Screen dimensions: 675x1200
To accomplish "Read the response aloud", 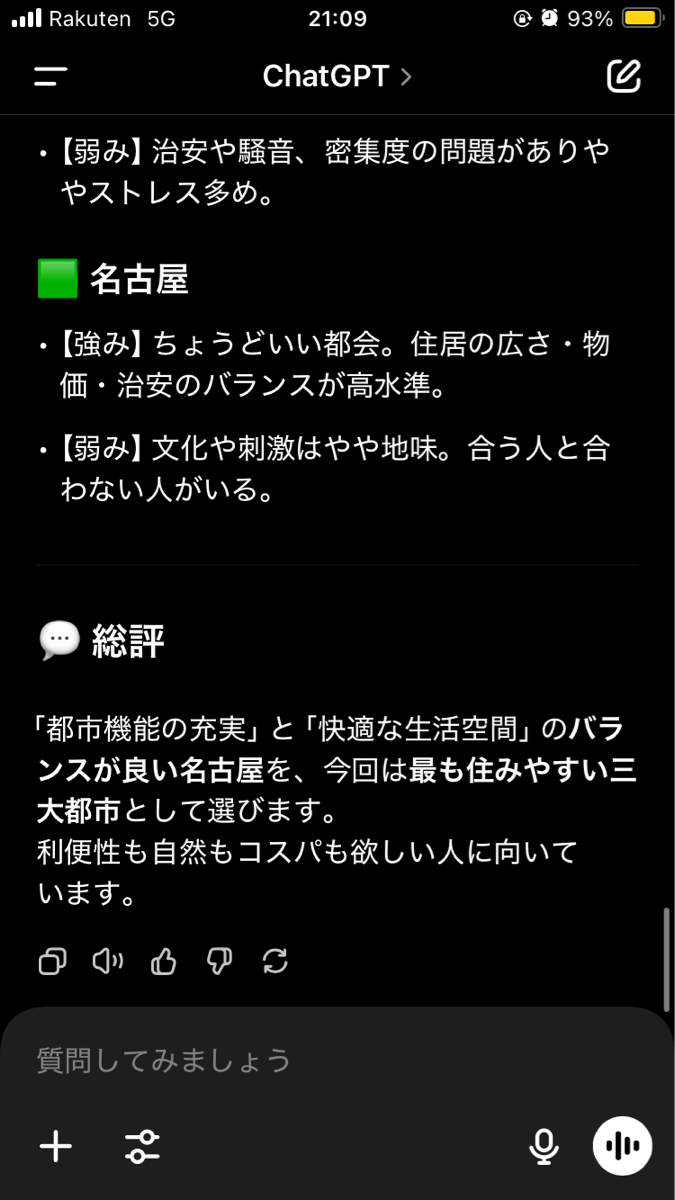I will 107,962.
